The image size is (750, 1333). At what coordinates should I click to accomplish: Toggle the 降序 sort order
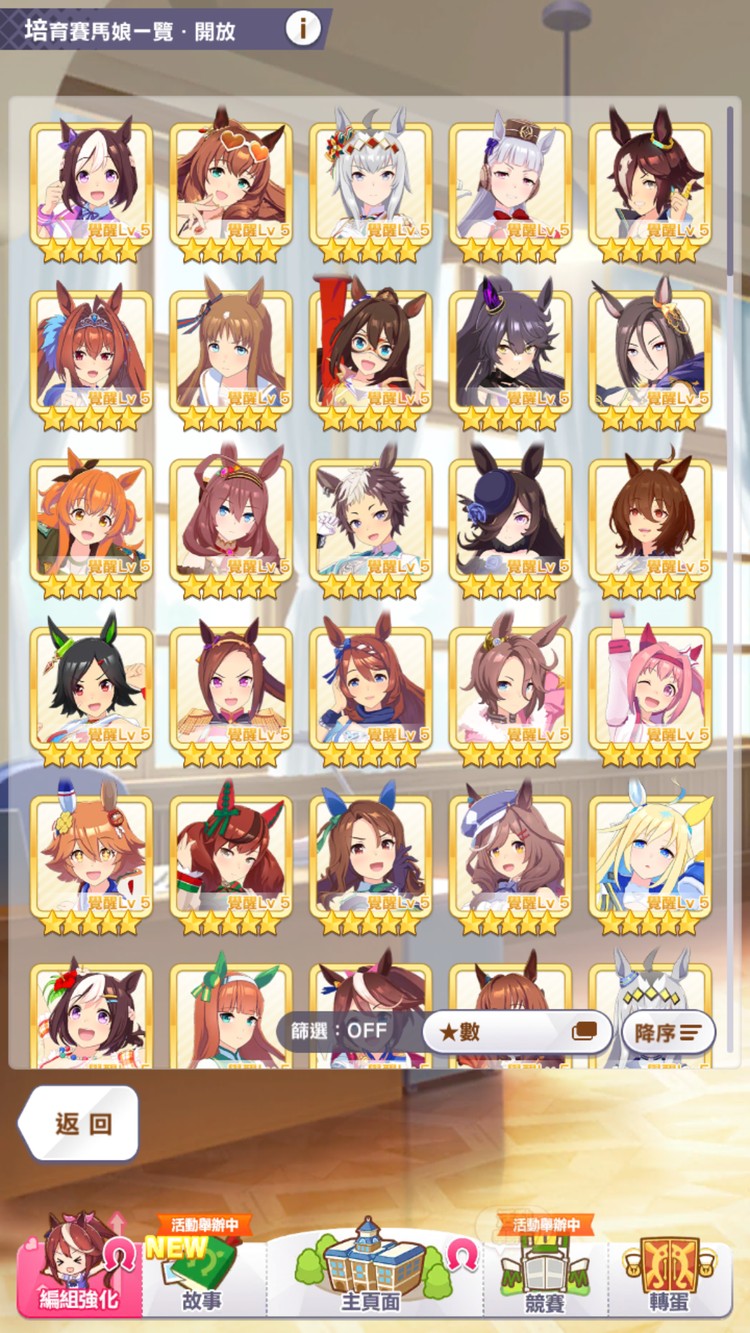click(668, 1031)
